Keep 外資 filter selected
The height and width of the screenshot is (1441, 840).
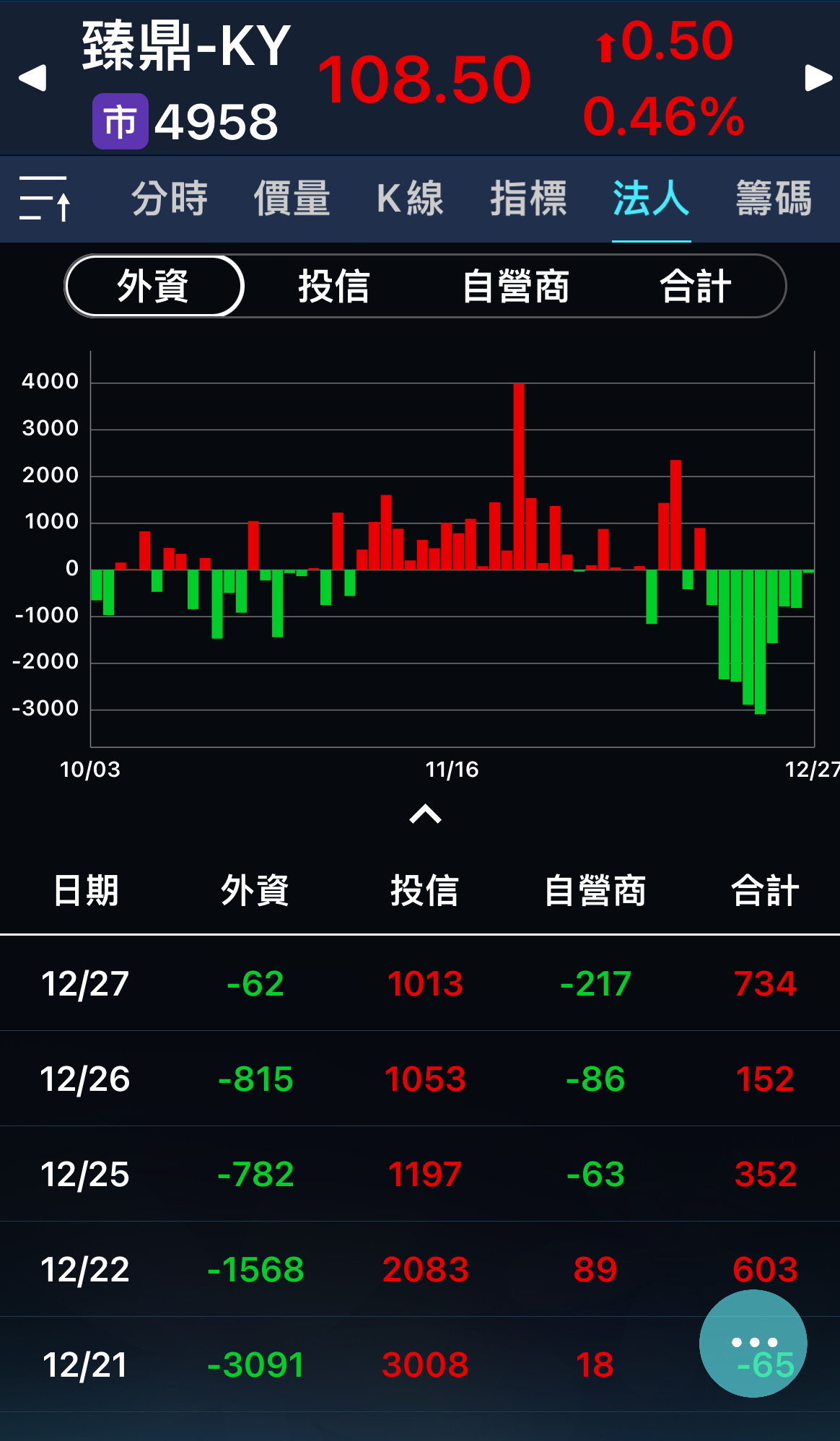[x=153, y=286]
